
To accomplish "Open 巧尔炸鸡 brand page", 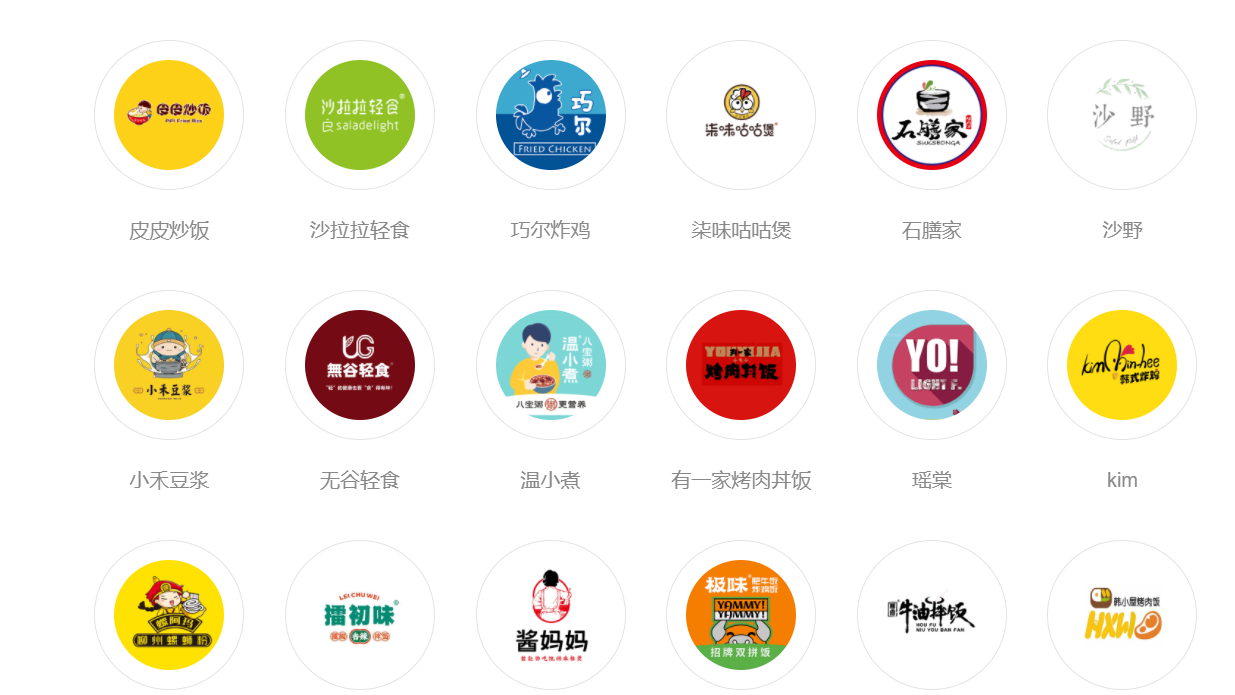I will coord(551,115).
